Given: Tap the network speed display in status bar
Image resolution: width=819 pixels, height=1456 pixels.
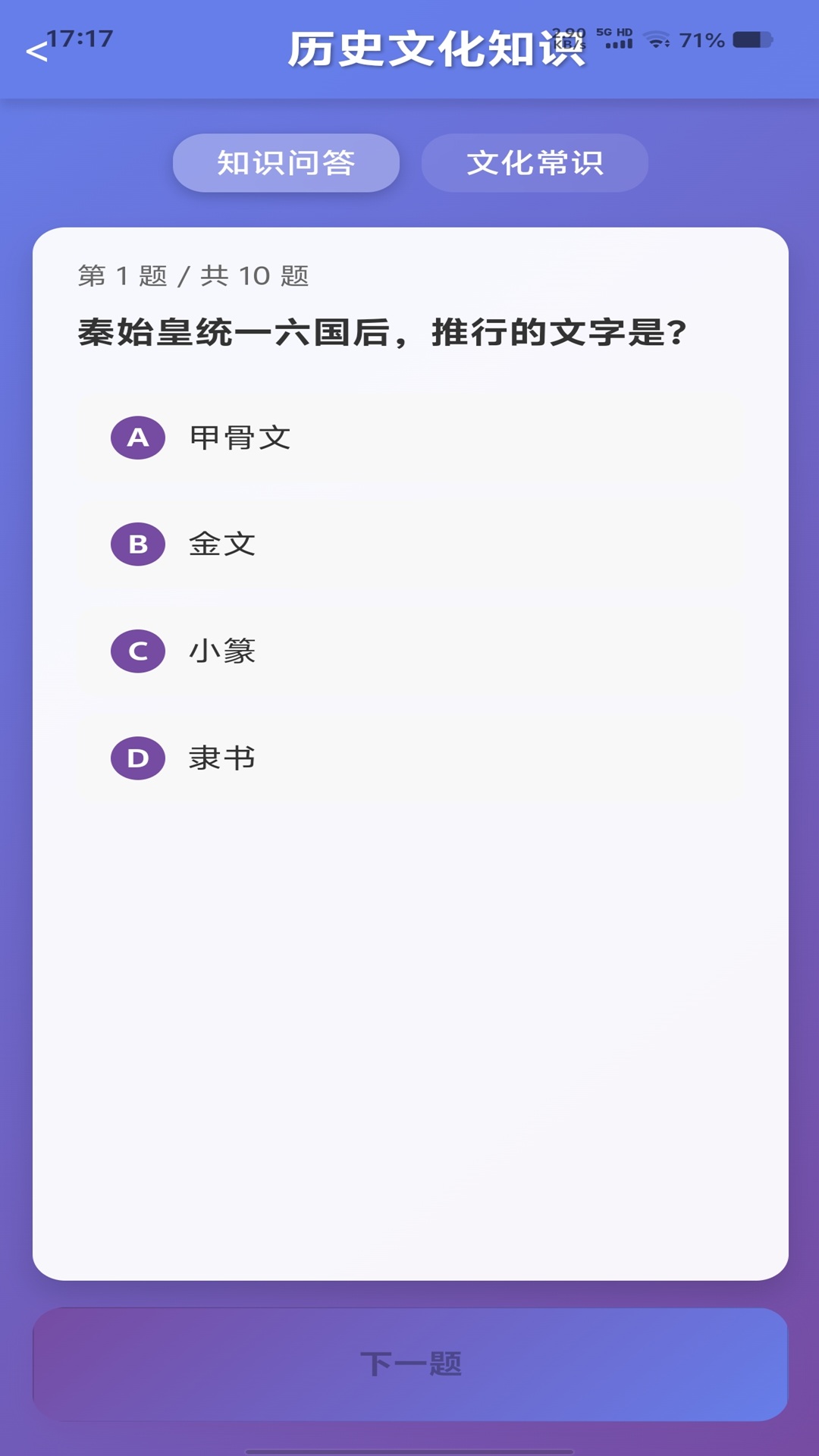Looking at the screenshot, I should pyautogui.click(x=570, y=34).
